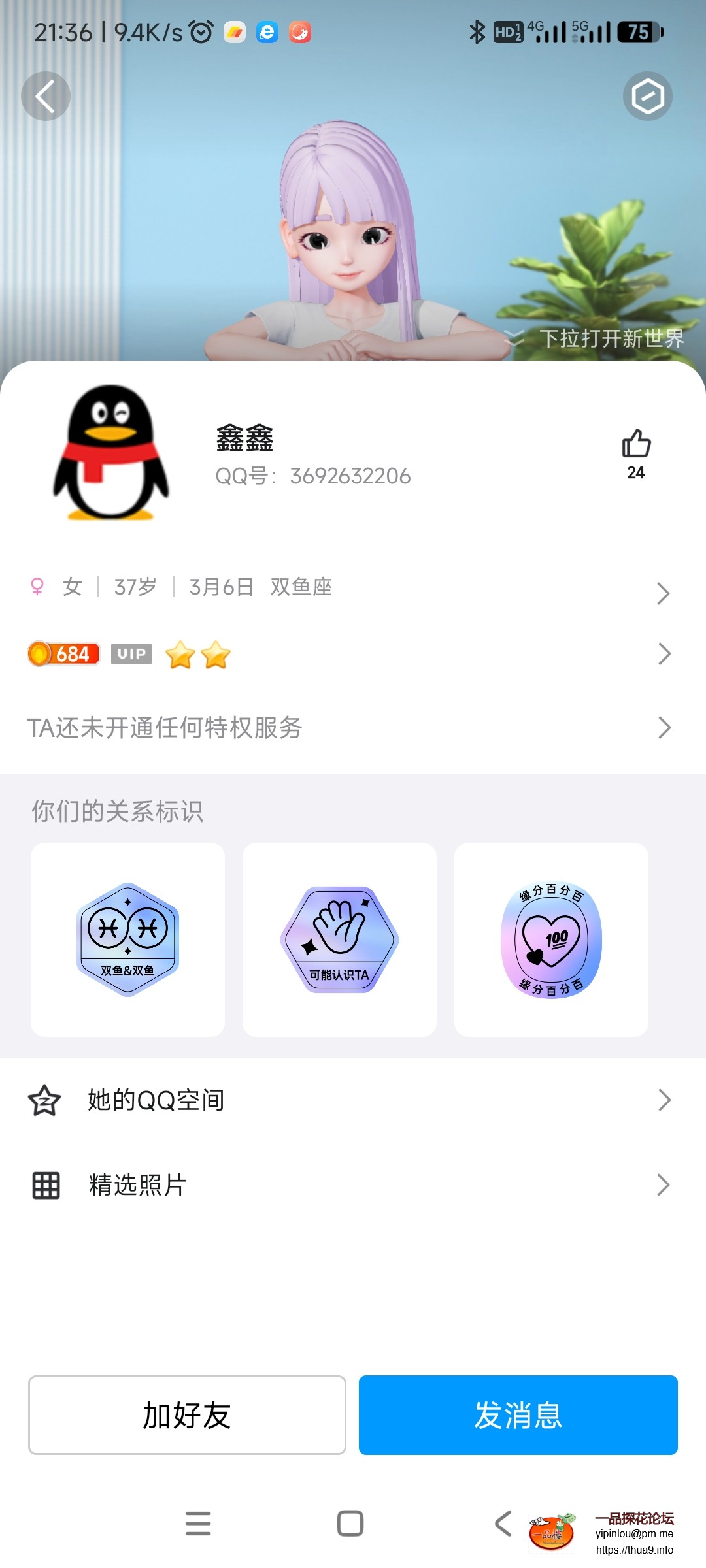The width and height of the screenshot is (706, 1568).
Task: Click the blue 发消息 button
Action: [518, 1415]
